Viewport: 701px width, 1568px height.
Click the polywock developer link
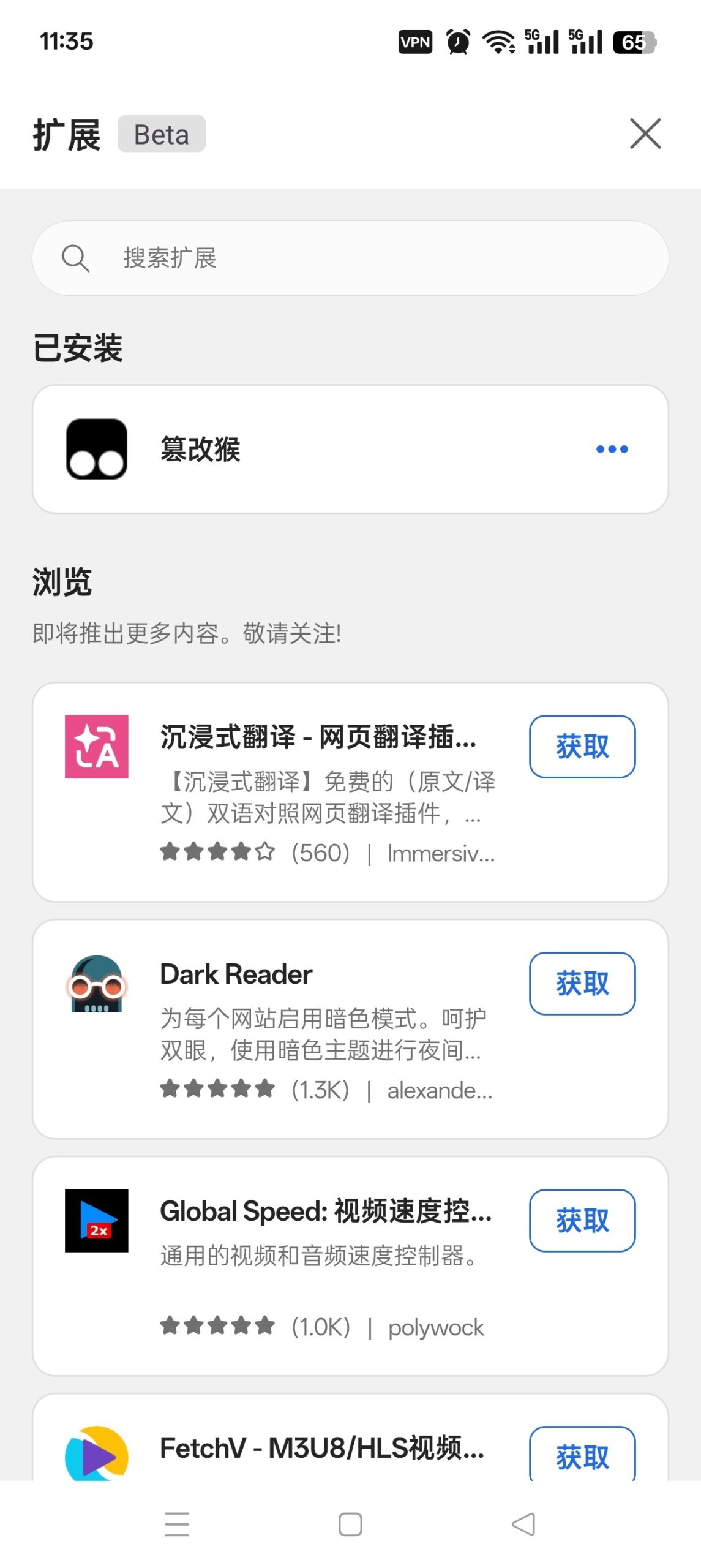pos(437,1327)
